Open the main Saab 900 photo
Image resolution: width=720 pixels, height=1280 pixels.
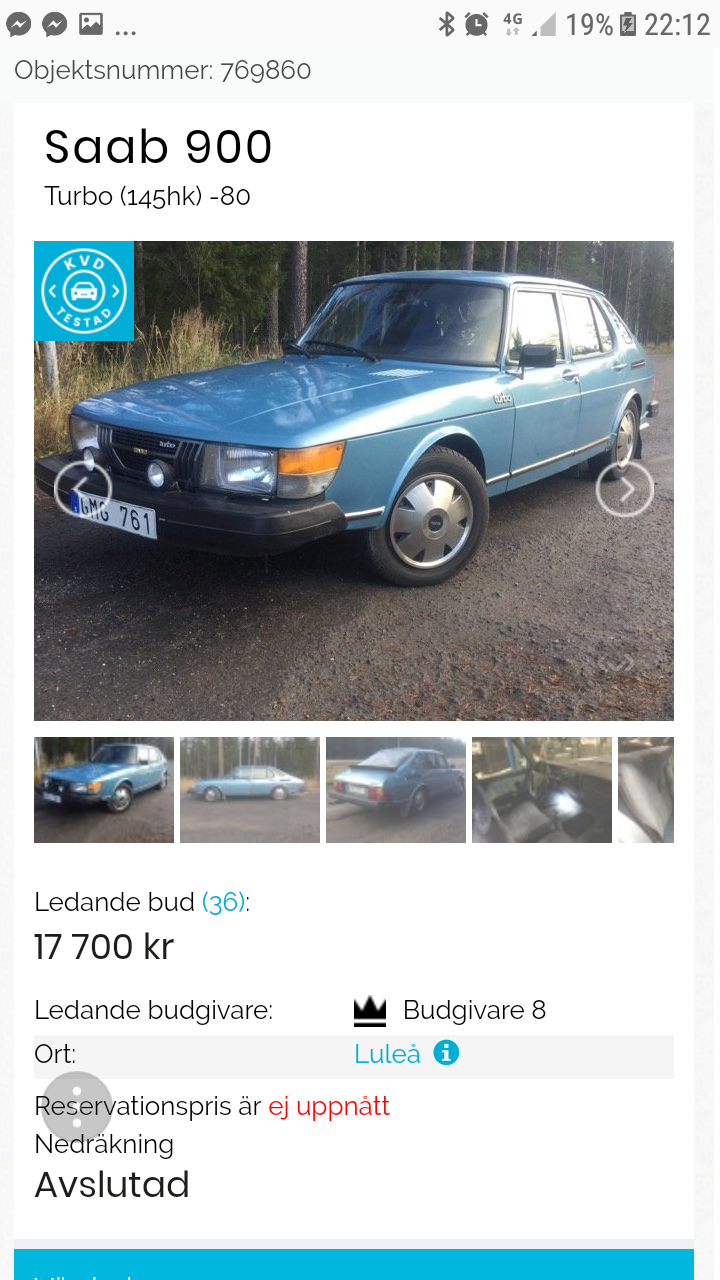tap(354, 481)
